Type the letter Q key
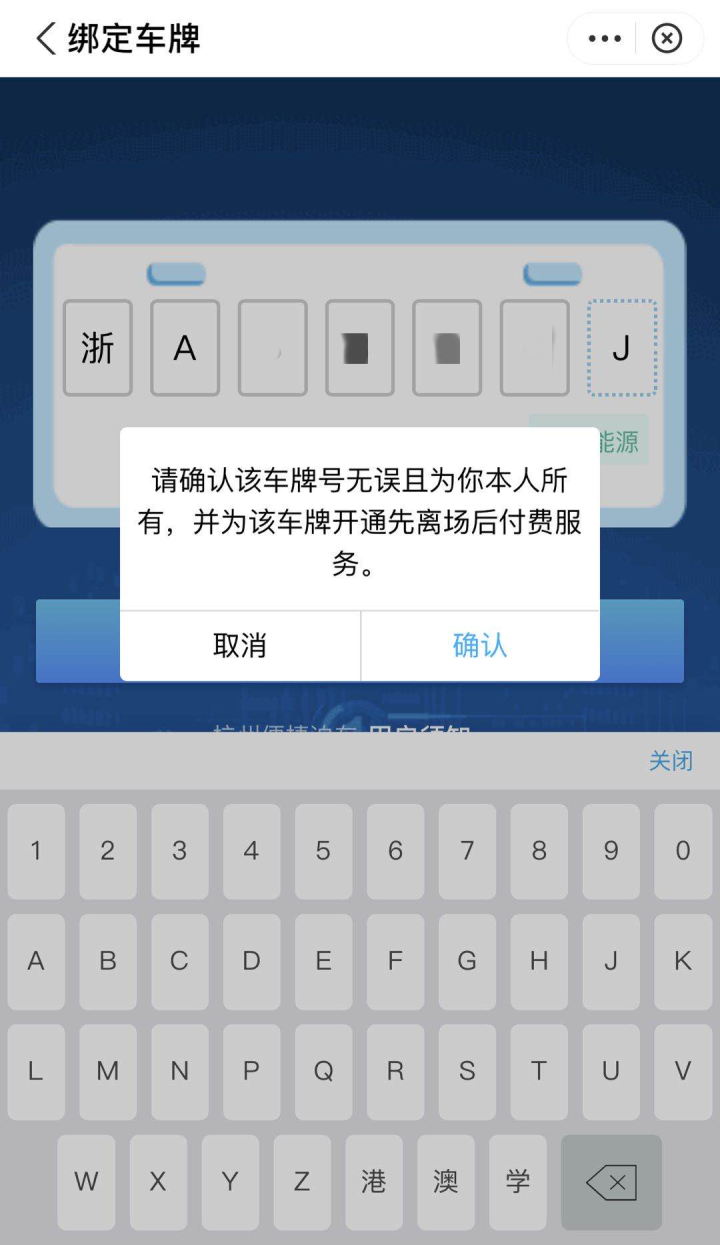Image resolution: width=720 pixels, height=1245 pixels. click(x=323, y=1071)
